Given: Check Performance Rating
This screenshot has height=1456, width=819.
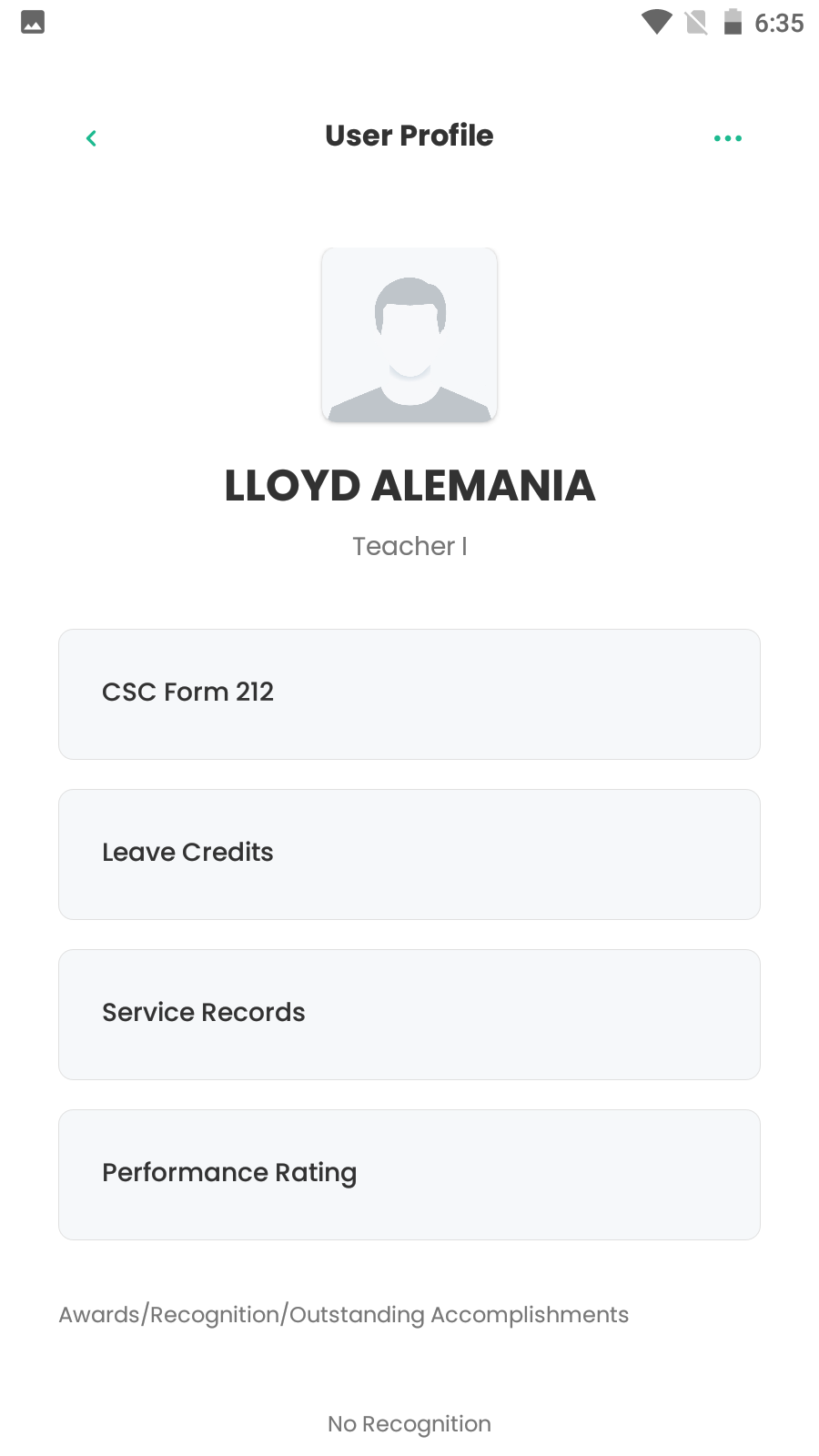Looking at the screenshot, I should click(409, 1174).
